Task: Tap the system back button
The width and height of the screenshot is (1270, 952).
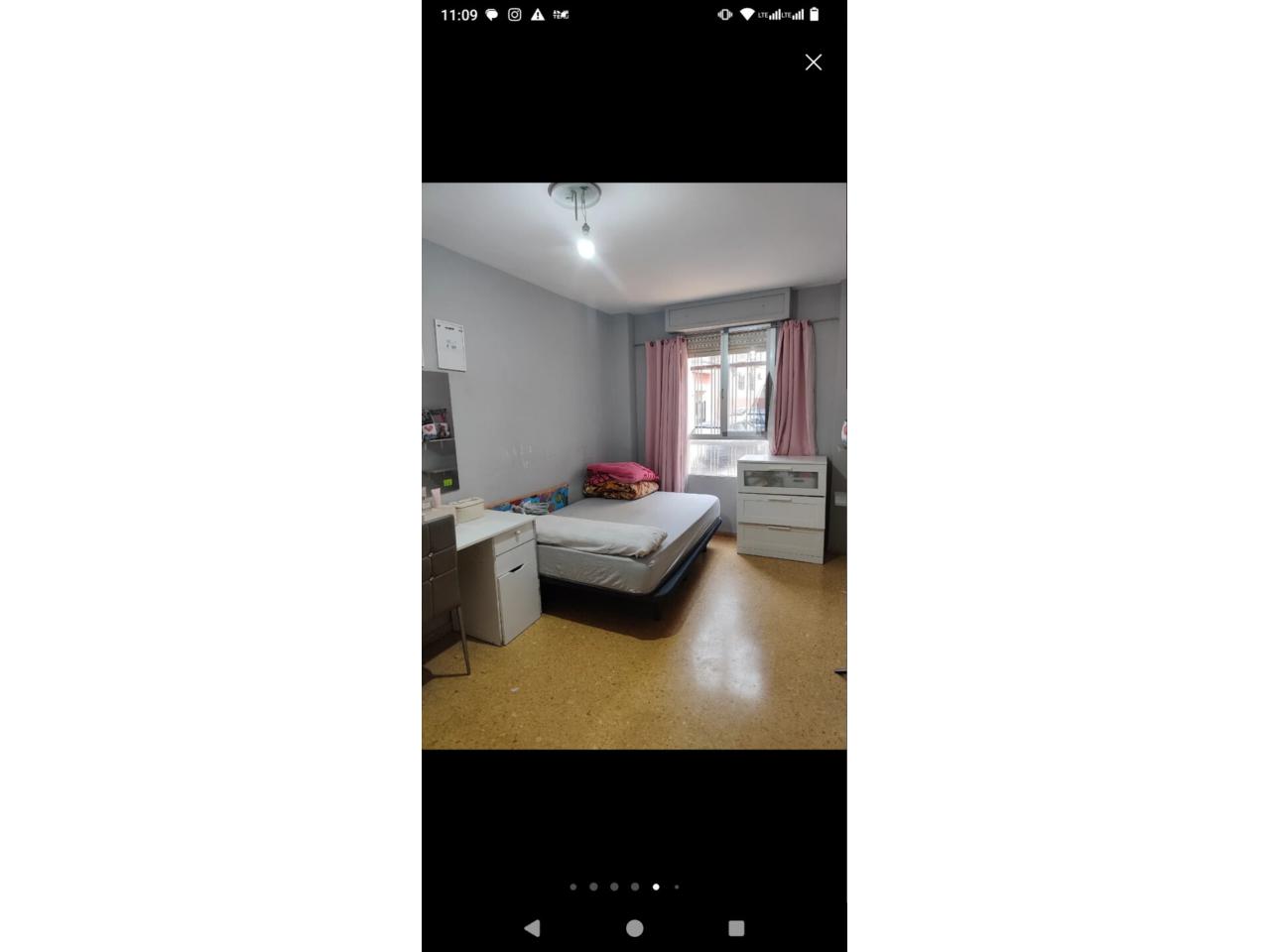Action: tap(533, 928)
